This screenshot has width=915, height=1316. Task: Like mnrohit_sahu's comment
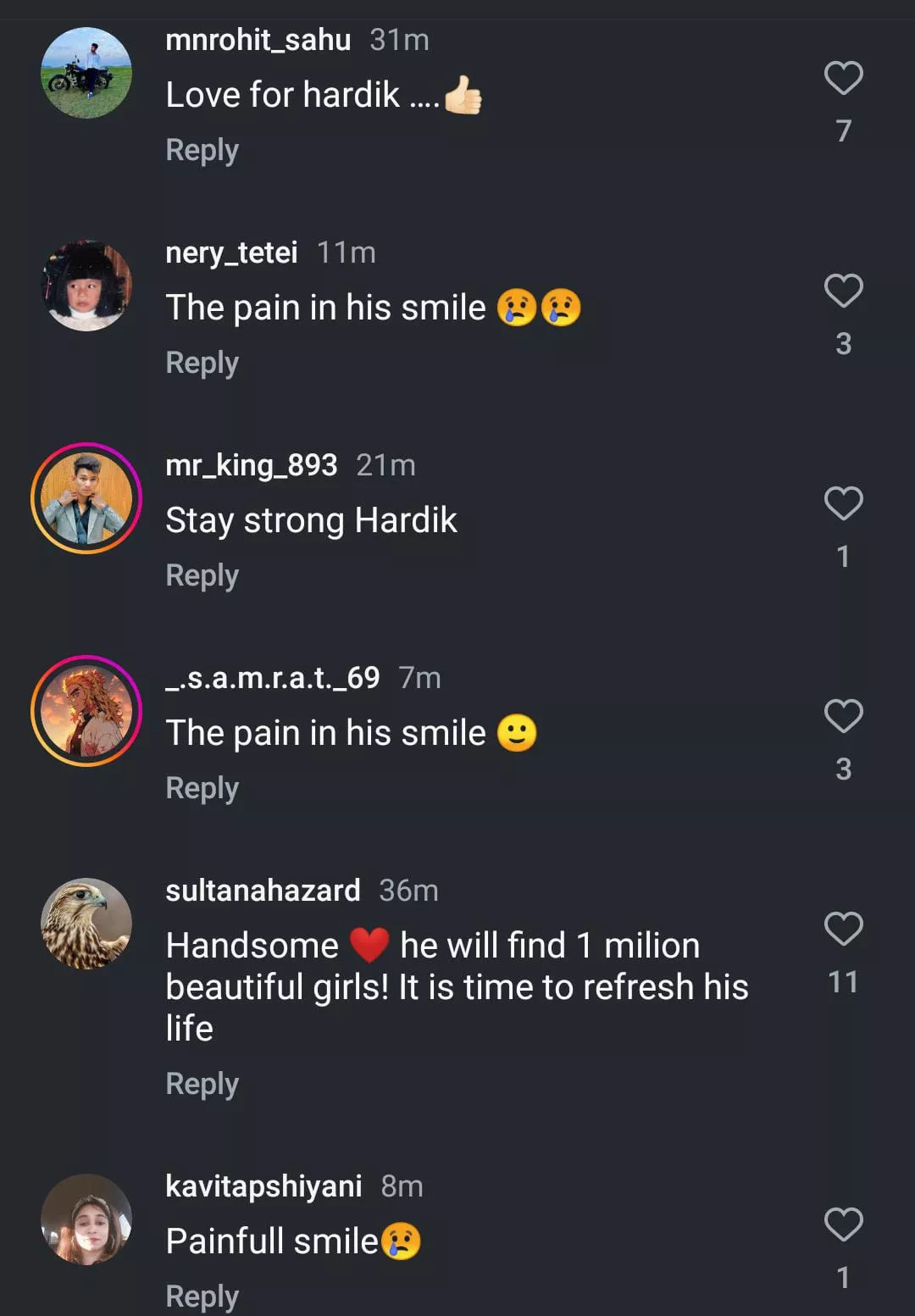click(843, 79)
